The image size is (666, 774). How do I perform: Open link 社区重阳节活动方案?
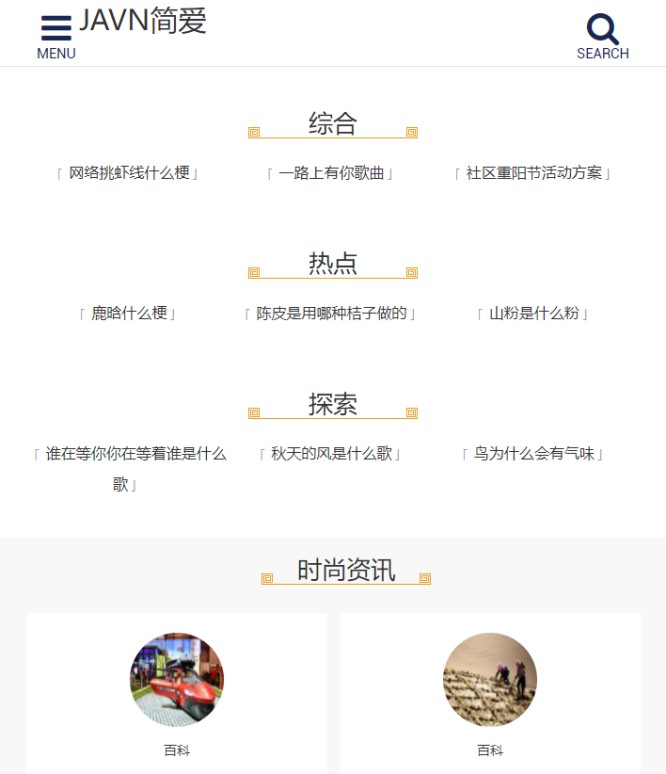pos(534,173)
